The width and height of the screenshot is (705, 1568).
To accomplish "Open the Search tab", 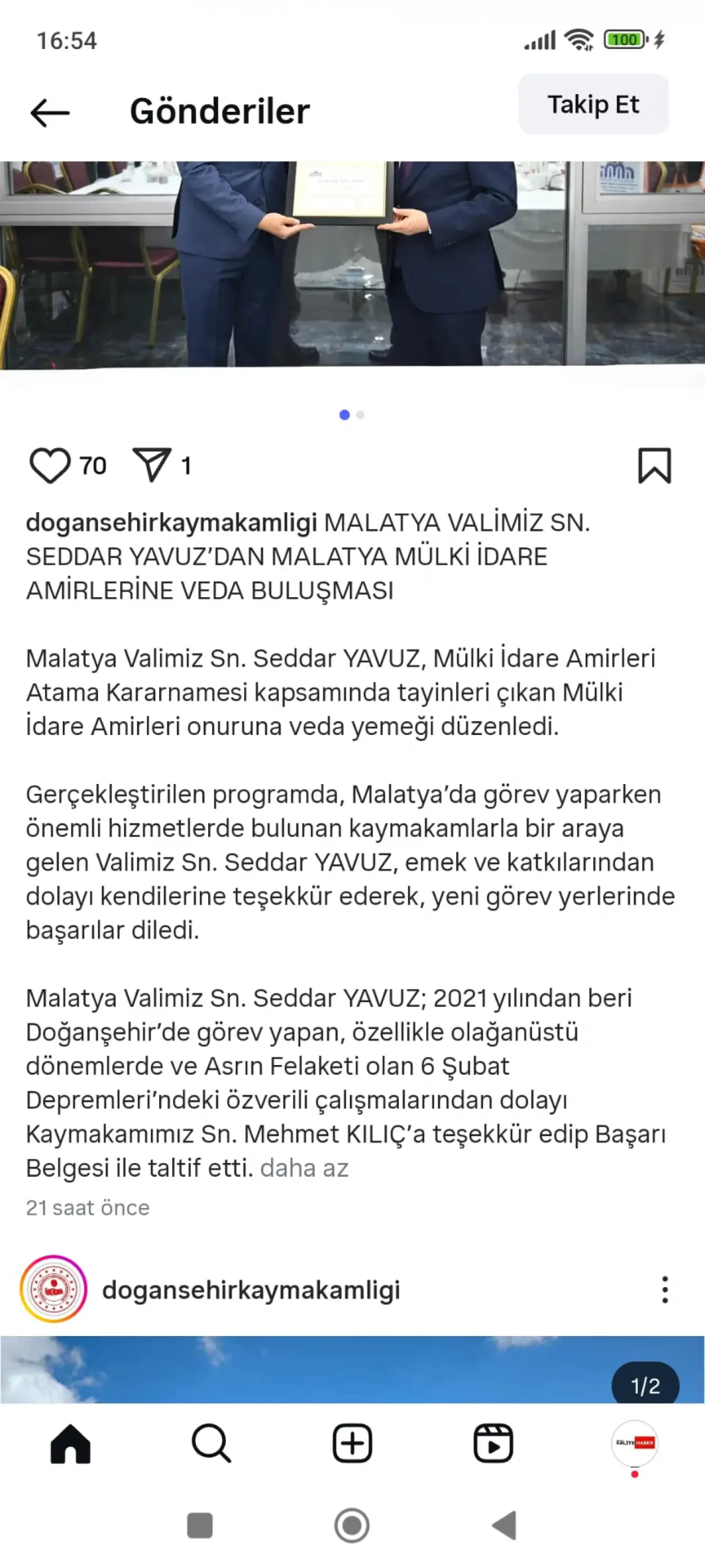I will coord(211,1443).
